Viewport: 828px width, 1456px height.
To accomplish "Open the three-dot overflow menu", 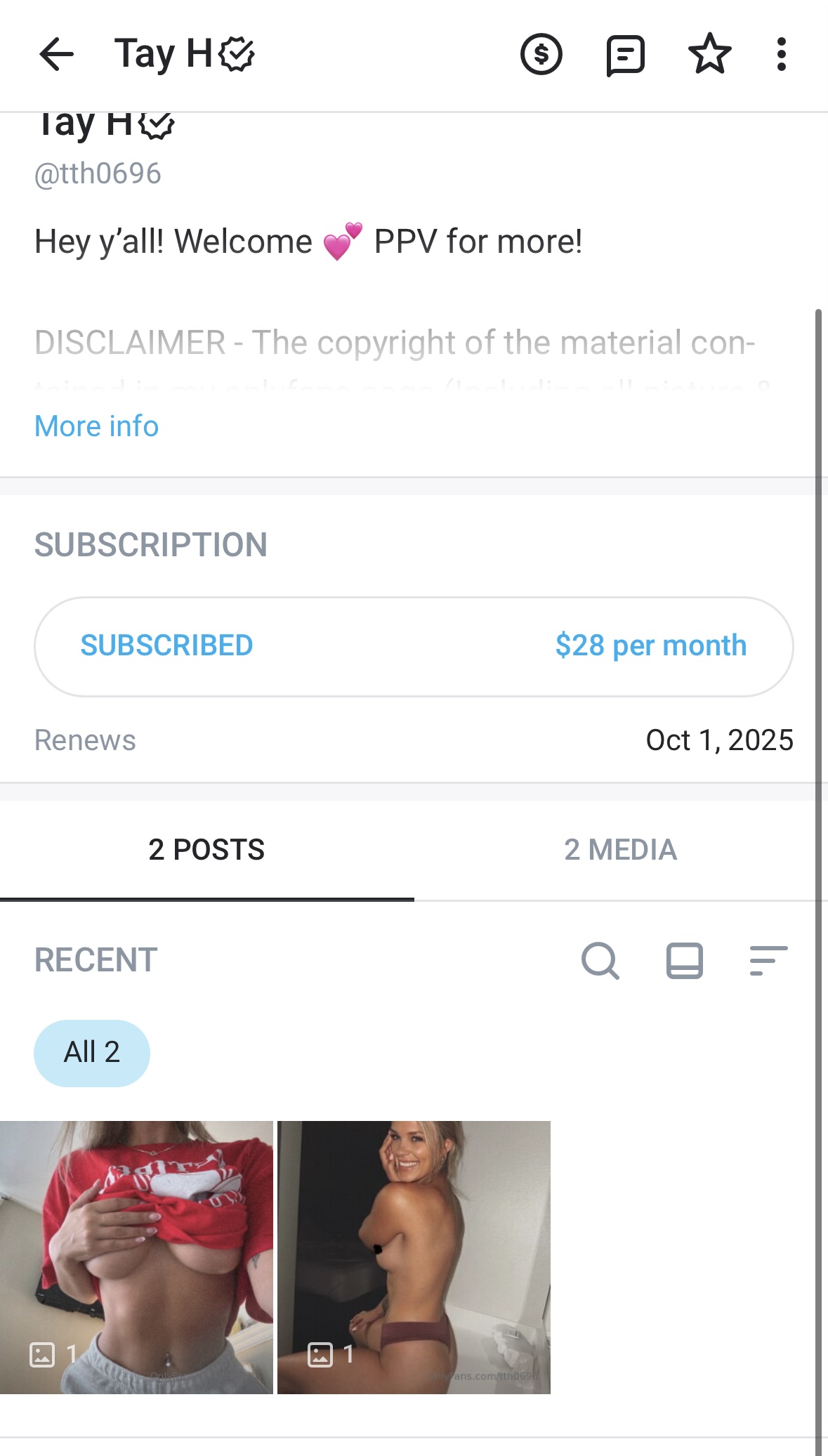I will [x=781, y=54].
